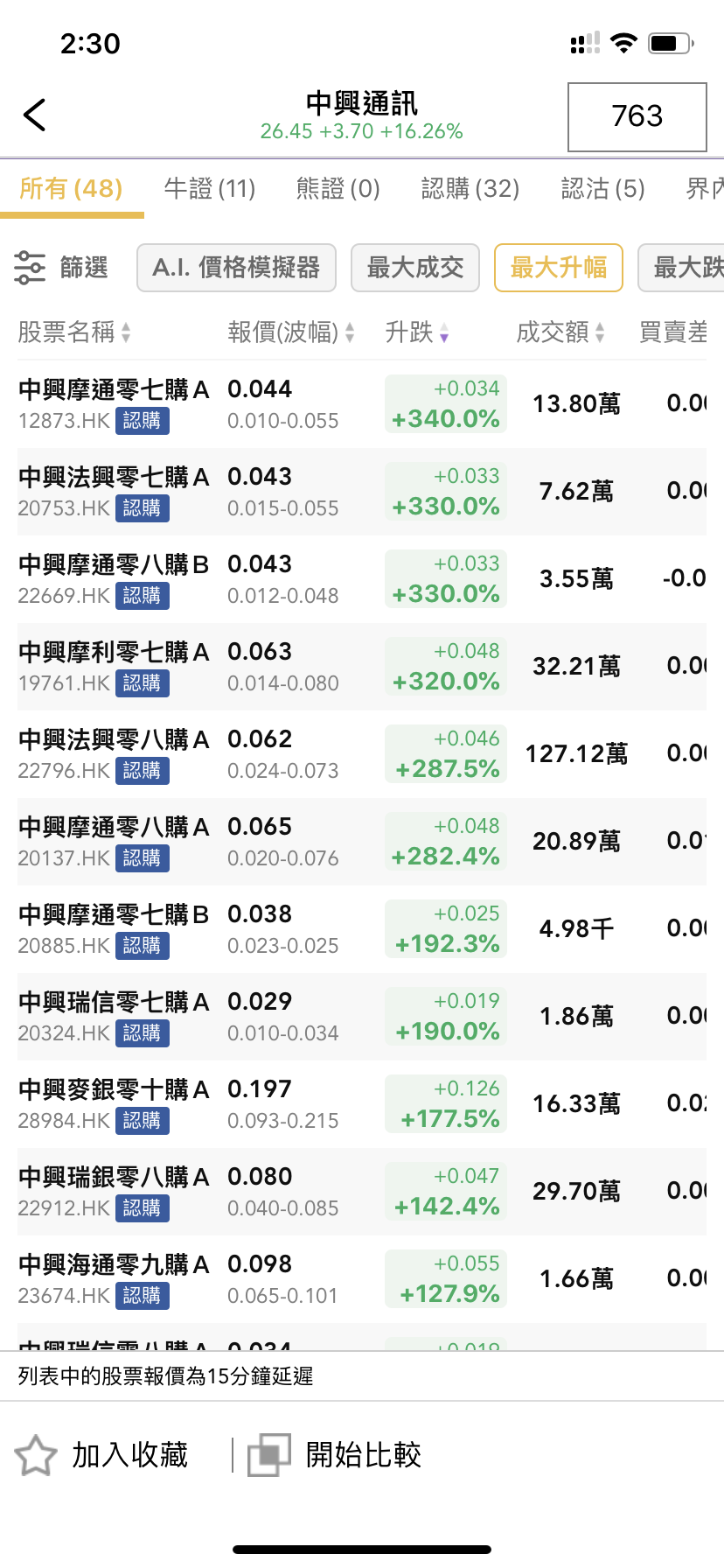This screenshot has height=1568, width=724.
Task: Open warrant 中興摩通零七購A 12873.HK
Action: pyautogui.click(x=362, y=404)
